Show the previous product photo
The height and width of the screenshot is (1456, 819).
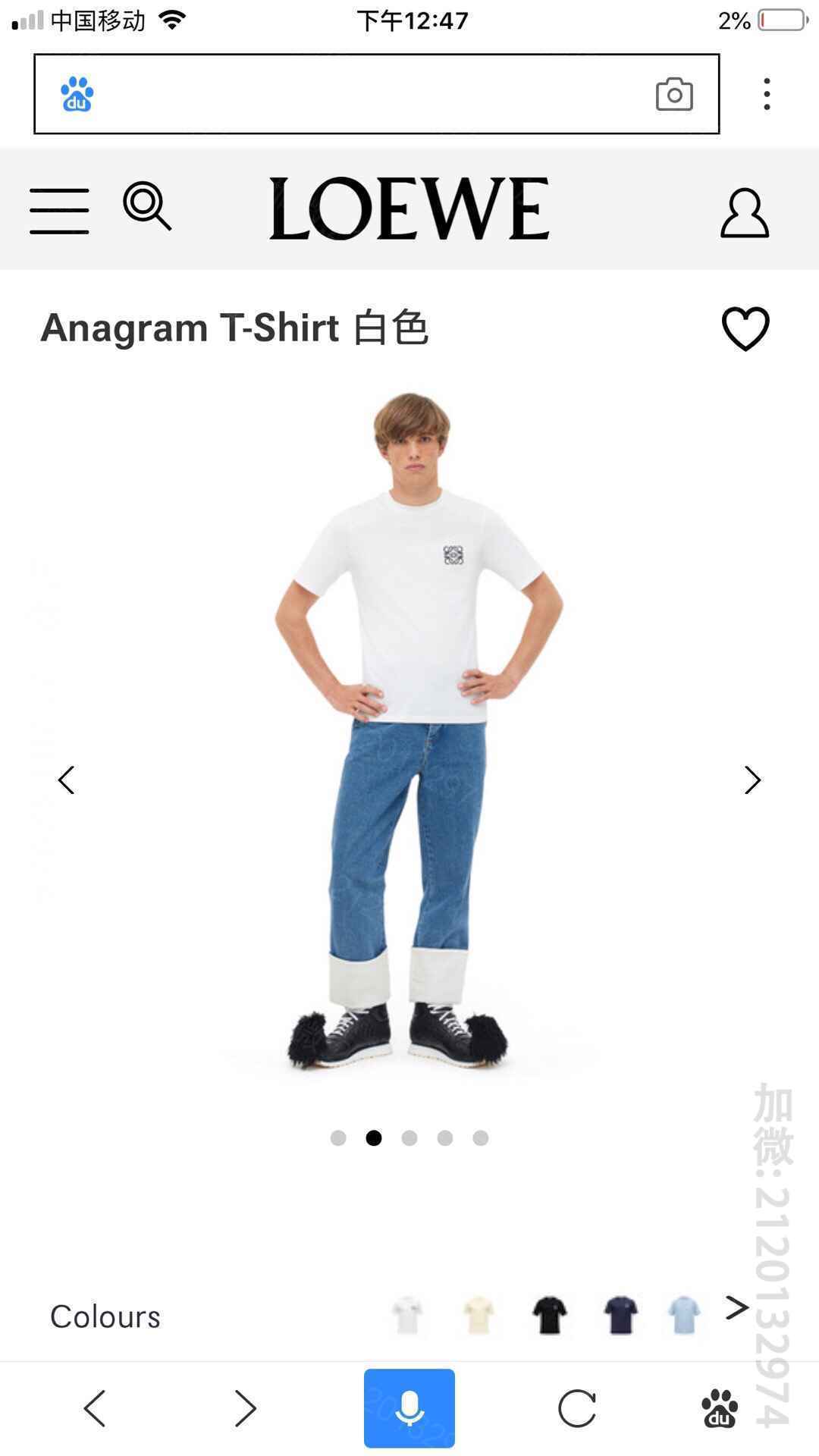pos(67,780)
